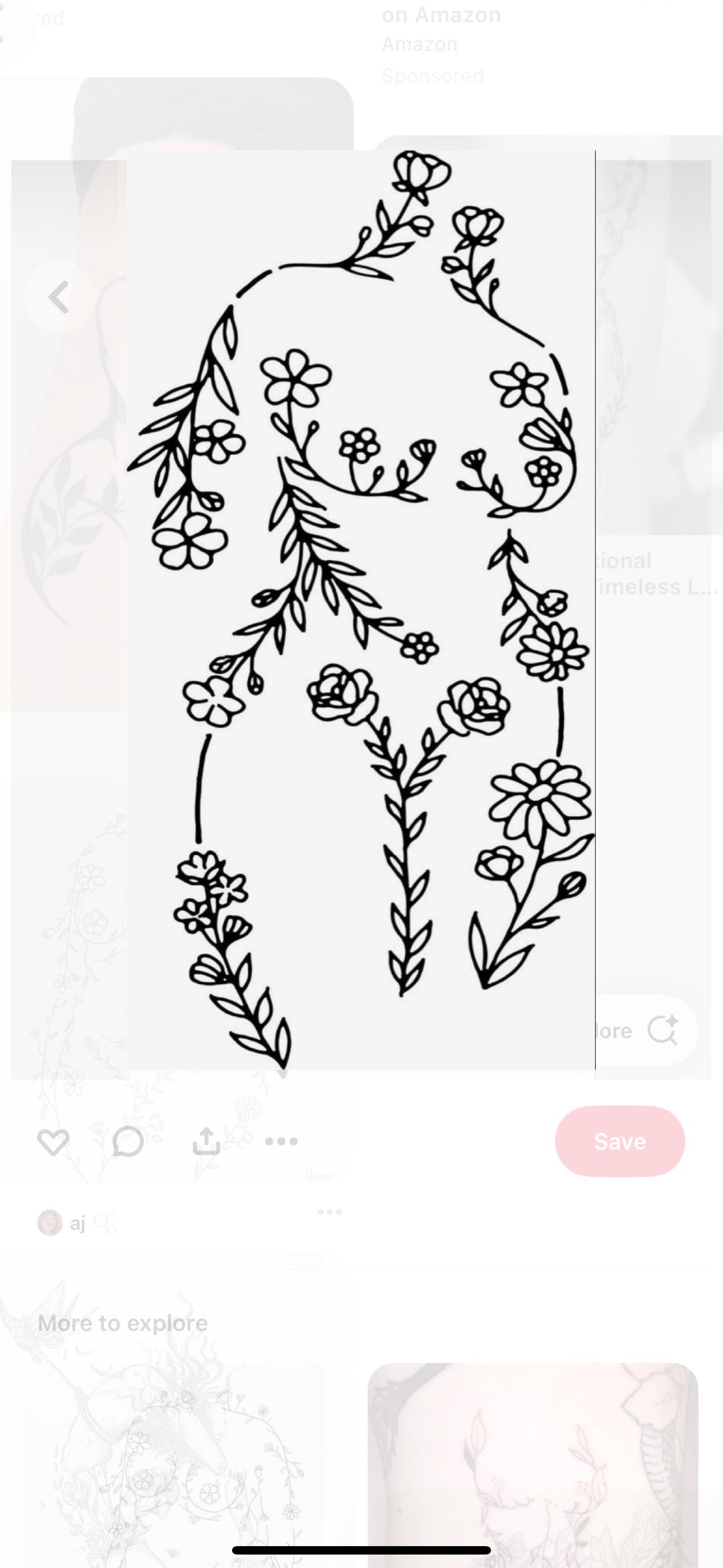
Task: Save this pin
Action: pos(619,1141)
